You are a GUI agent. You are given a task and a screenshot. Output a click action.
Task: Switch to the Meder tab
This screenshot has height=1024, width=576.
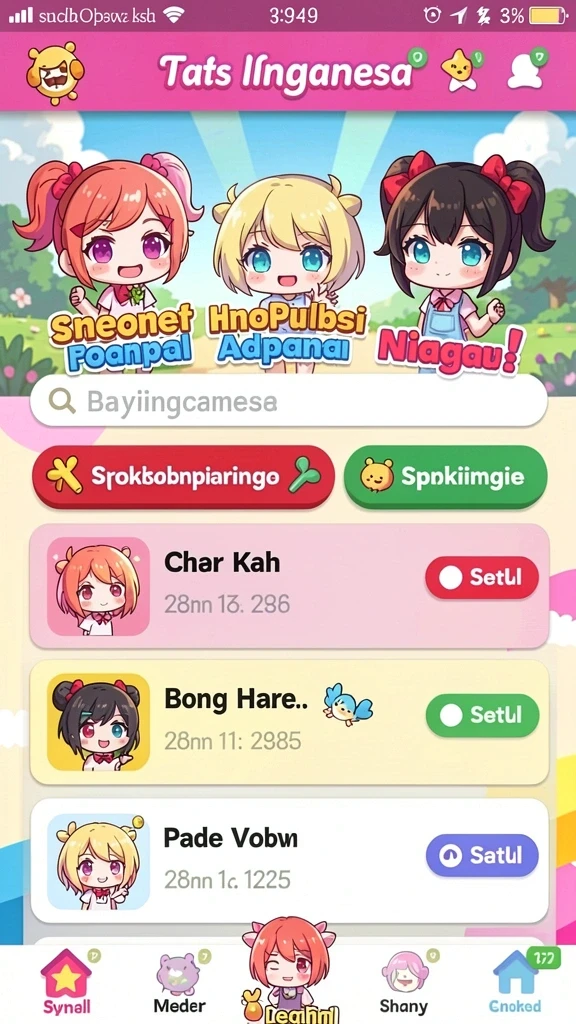(x=180, y=983)
